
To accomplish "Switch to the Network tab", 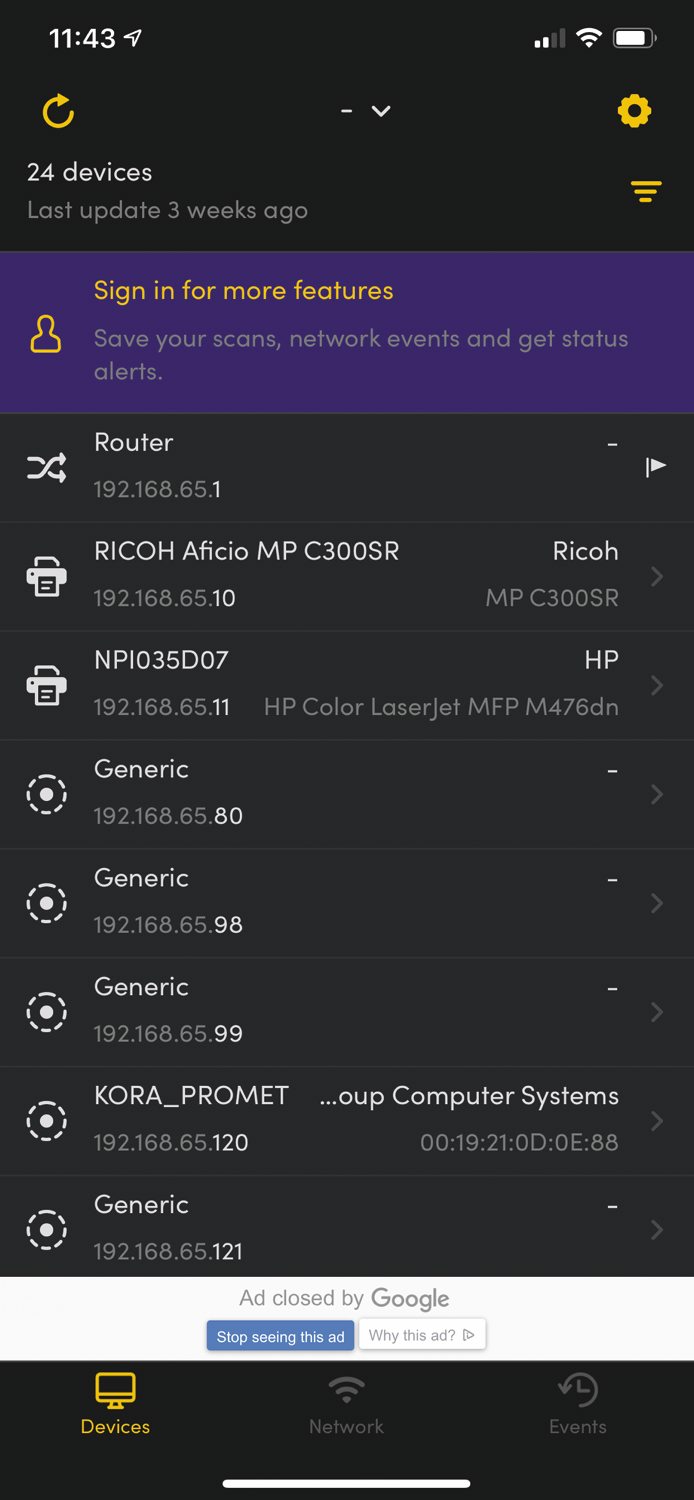I will click(346, 1405).
